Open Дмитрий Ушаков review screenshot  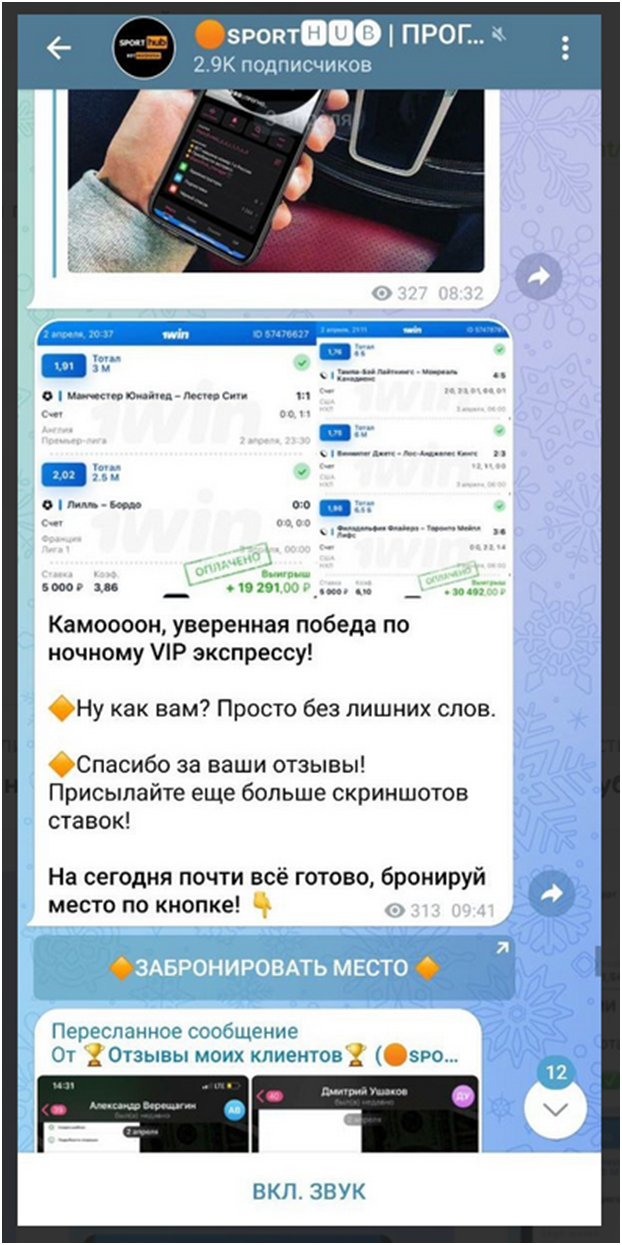364,1114
